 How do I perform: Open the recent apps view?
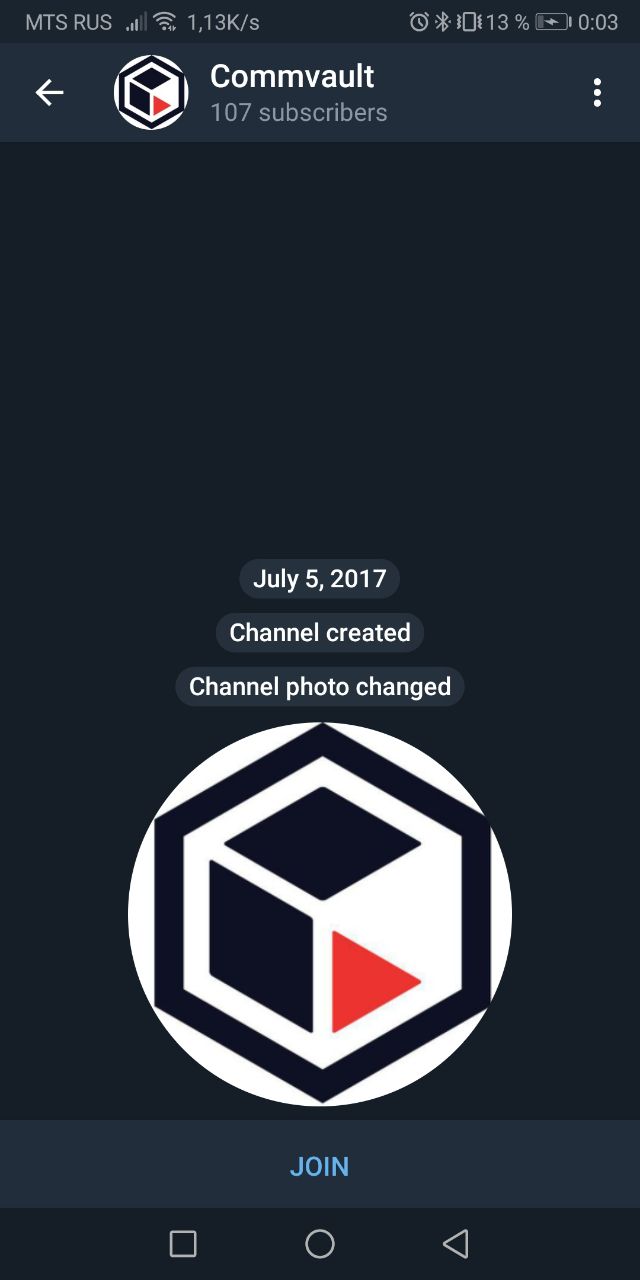[x=183, y=1243]
